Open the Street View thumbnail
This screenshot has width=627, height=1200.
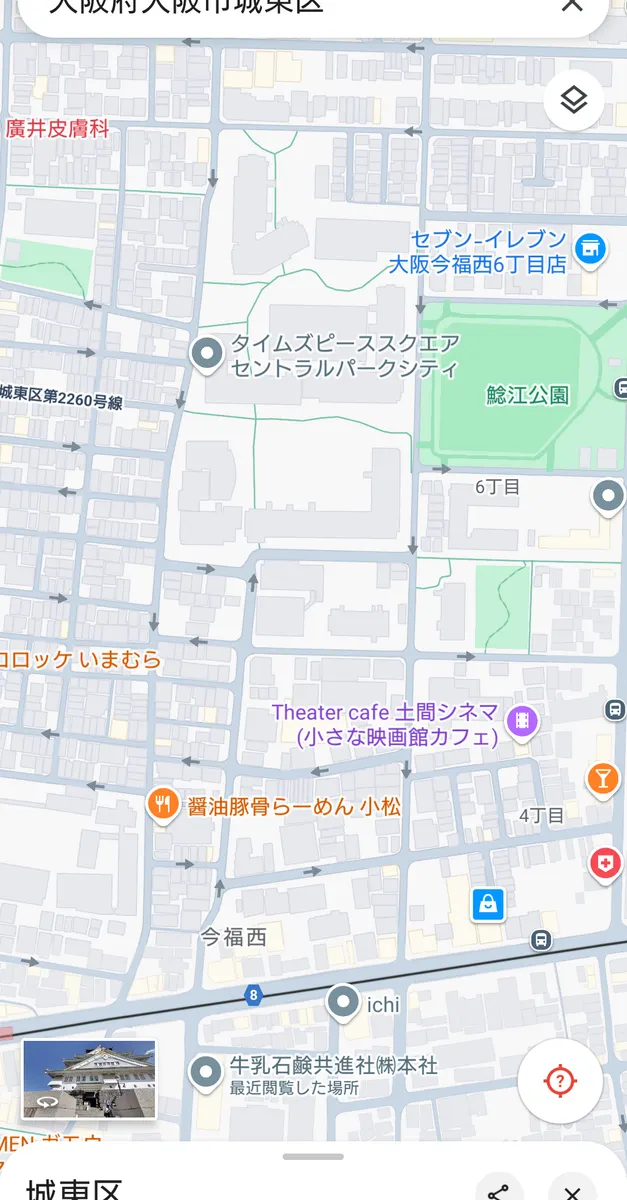89,1078
